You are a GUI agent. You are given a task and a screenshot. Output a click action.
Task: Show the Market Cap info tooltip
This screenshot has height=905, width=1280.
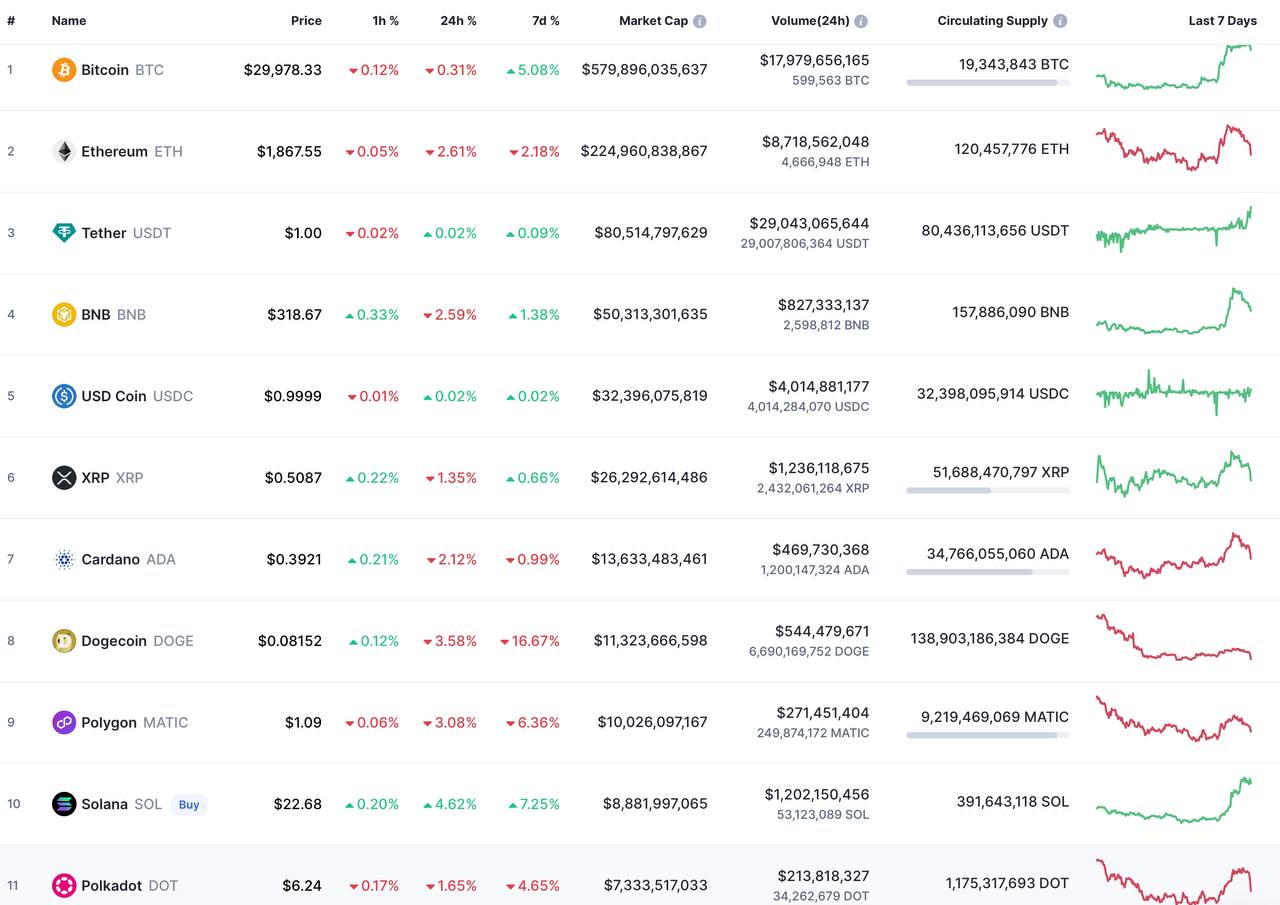[x=700, y=21]
